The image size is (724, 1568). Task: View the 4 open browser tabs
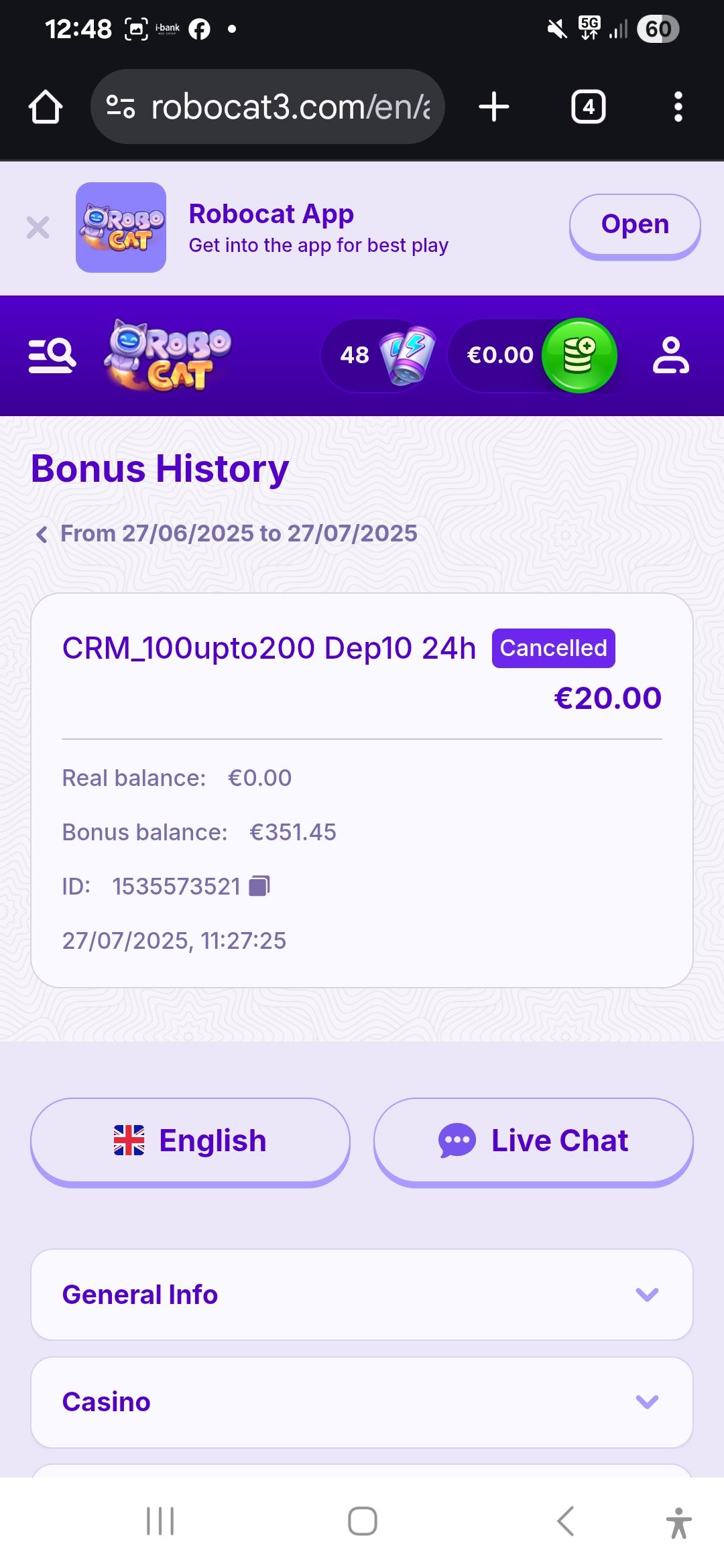pyautogui.click(x=588, y=107)
